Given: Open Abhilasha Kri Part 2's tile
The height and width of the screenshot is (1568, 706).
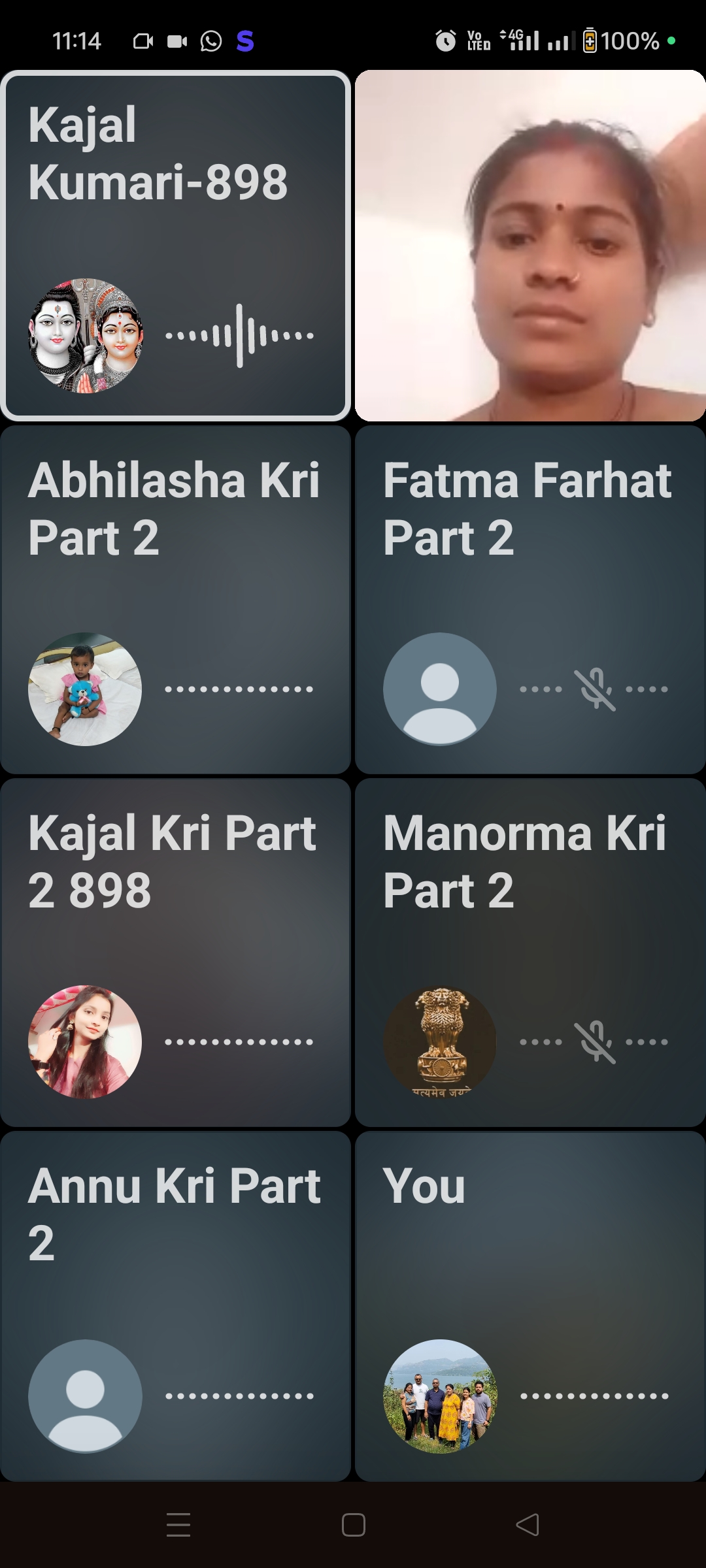Looking at the screenshot, I should pos(175,600).
